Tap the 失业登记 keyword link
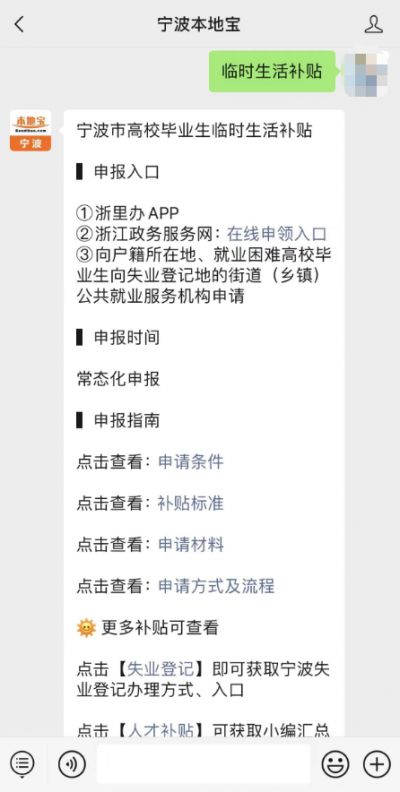This screenshot has width=400, height=792. point(160,669)
